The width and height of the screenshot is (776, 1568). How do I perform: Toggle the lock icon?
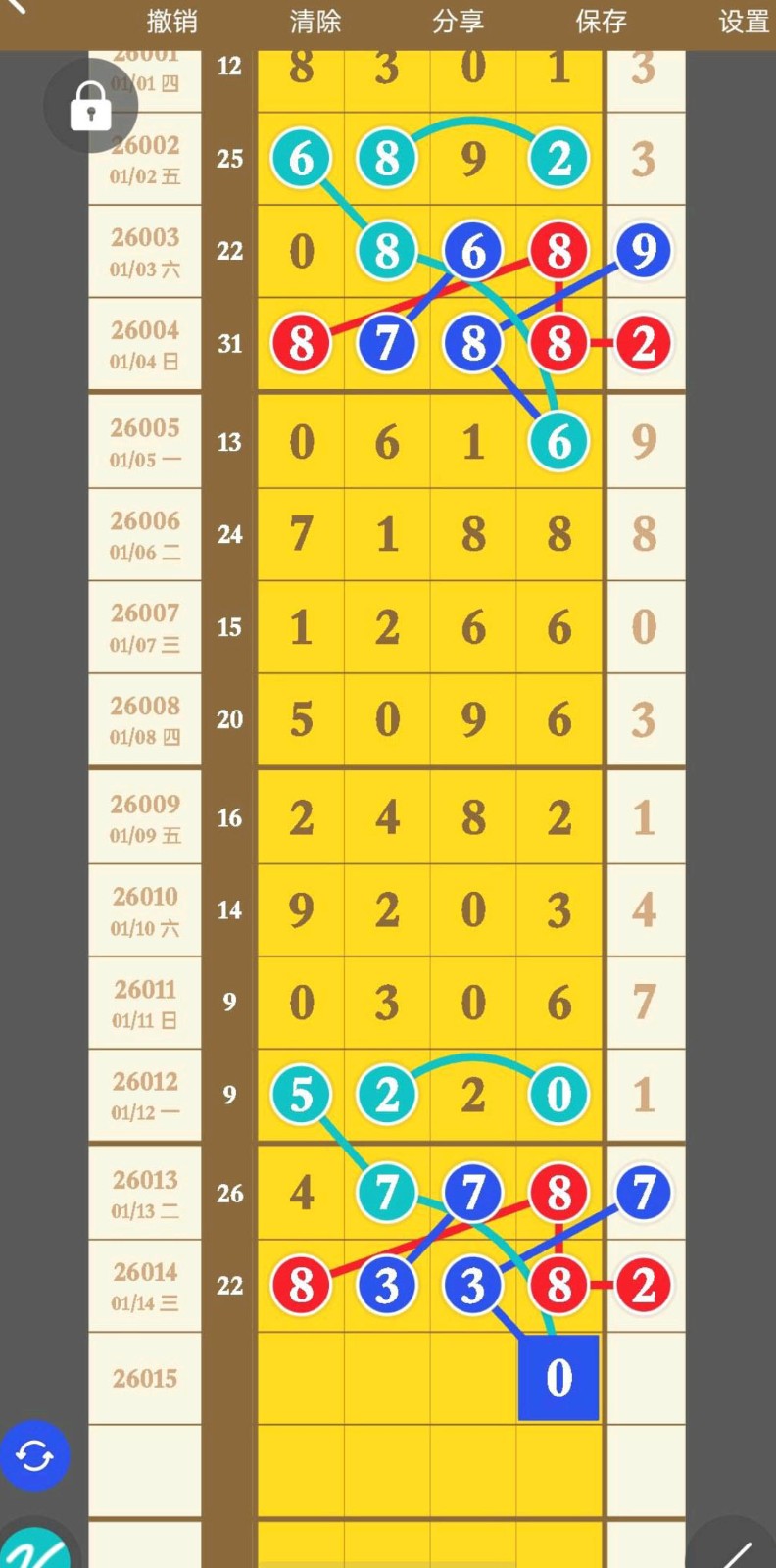coord(90,106)
